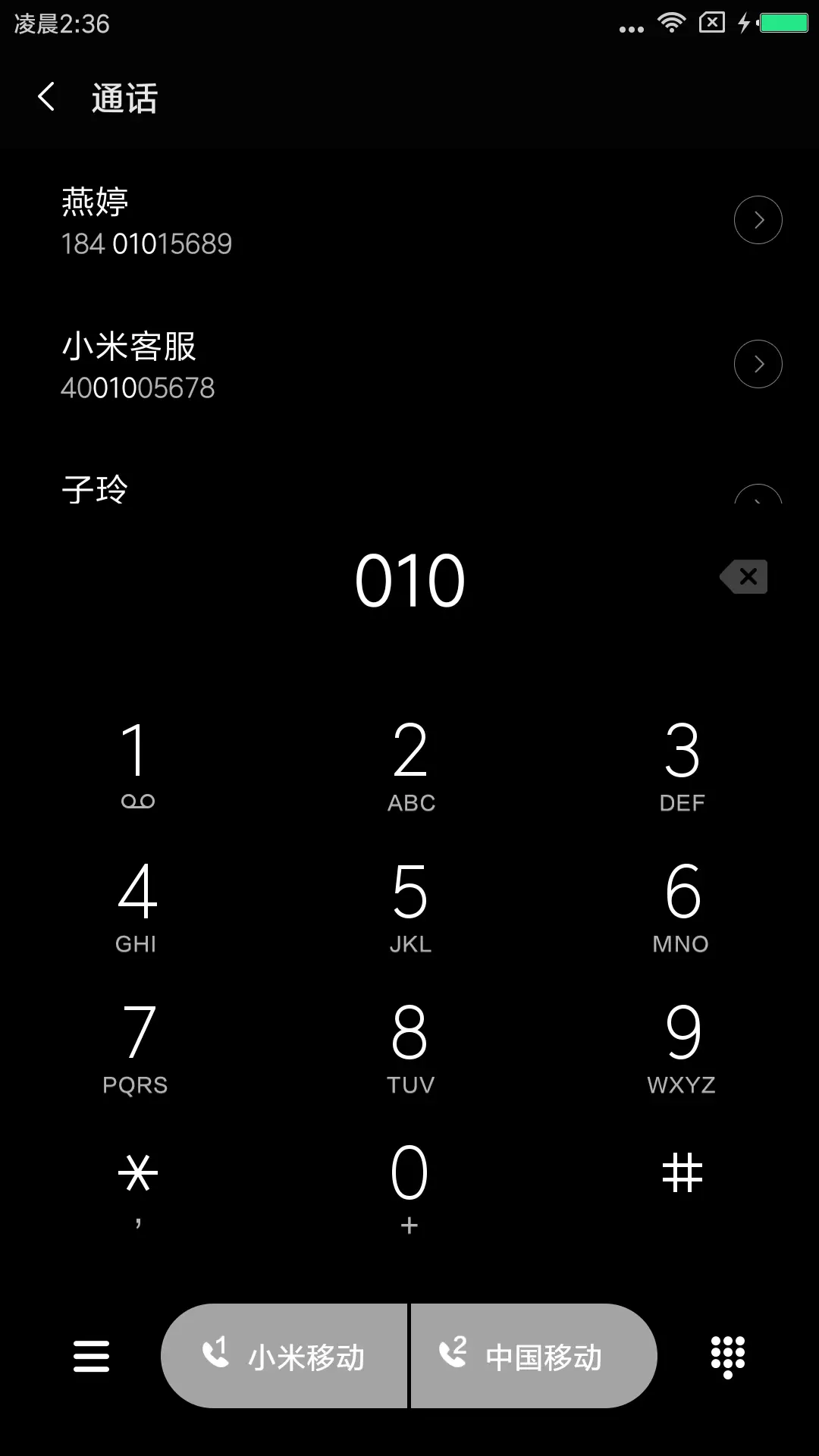The image size is (819, 1456).
Task: Expand details for contact 燕婷
Action: [758, 220]
